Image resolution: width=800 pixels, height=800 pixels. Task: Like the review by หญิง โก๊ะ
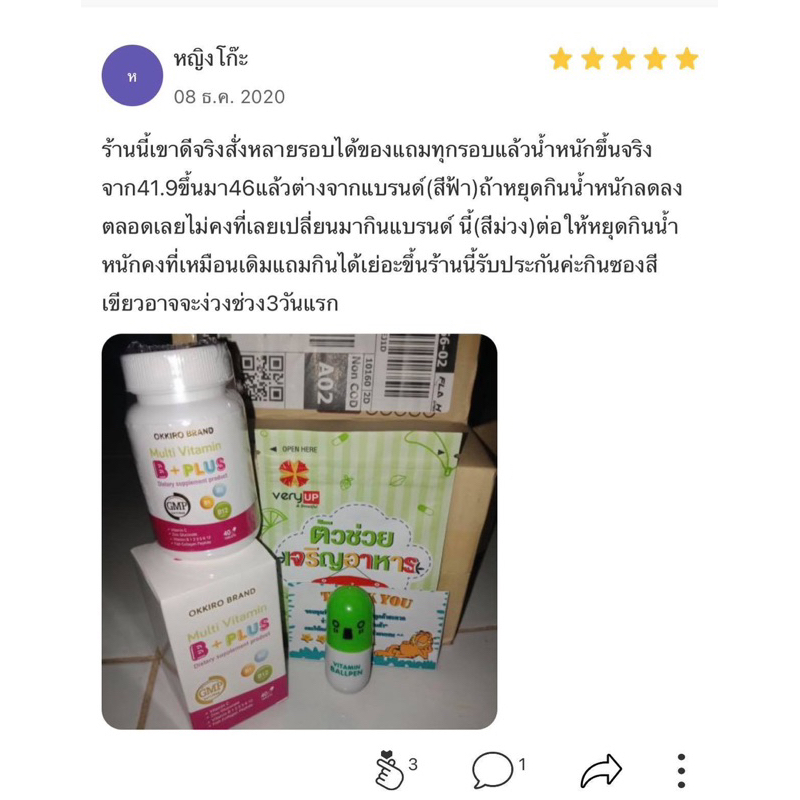389,769
